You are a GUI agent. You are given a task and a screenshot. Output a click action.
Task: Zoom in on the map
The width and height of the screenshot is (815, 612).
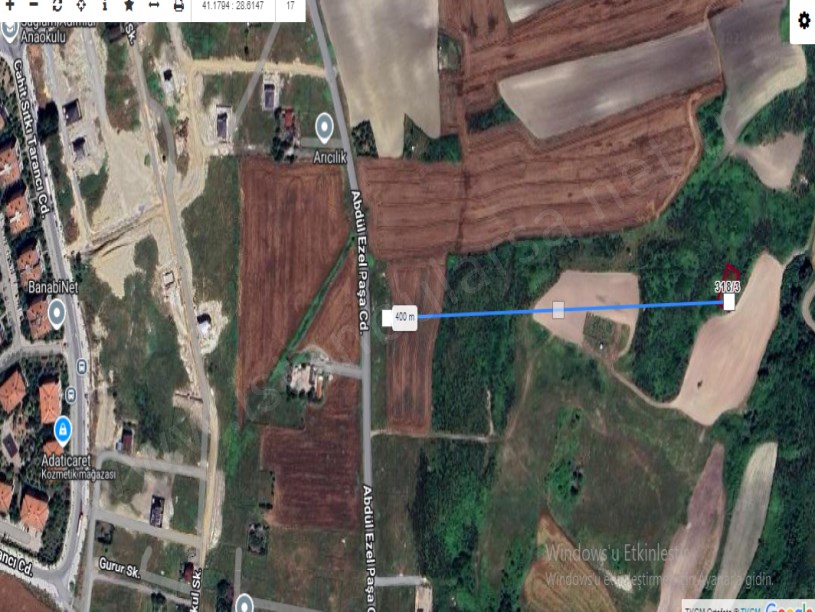[x=8, y=5]
